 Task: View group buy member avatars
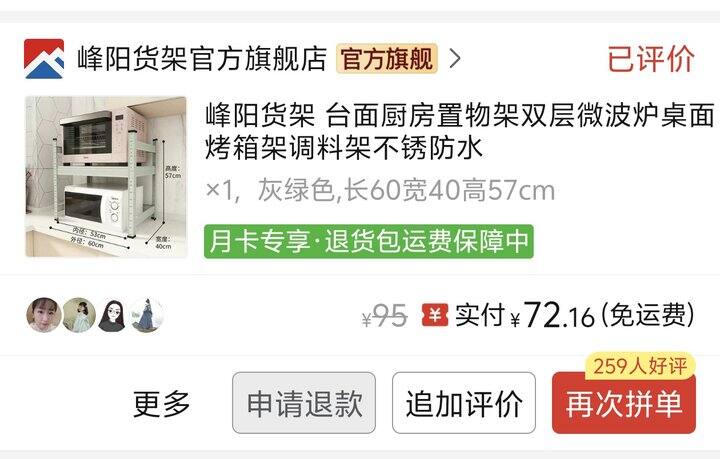point(95,315)
